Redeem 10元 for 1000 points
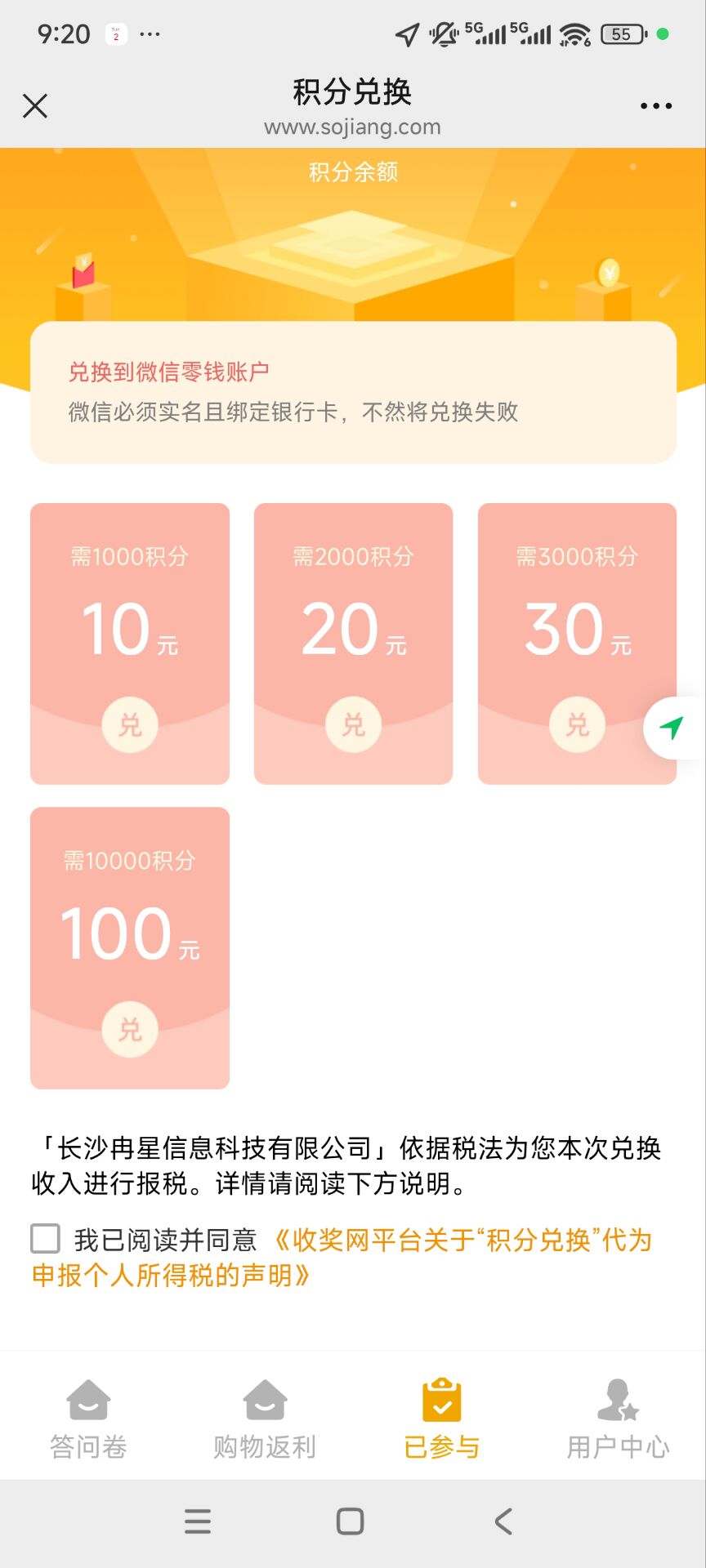 pos(130,724)
